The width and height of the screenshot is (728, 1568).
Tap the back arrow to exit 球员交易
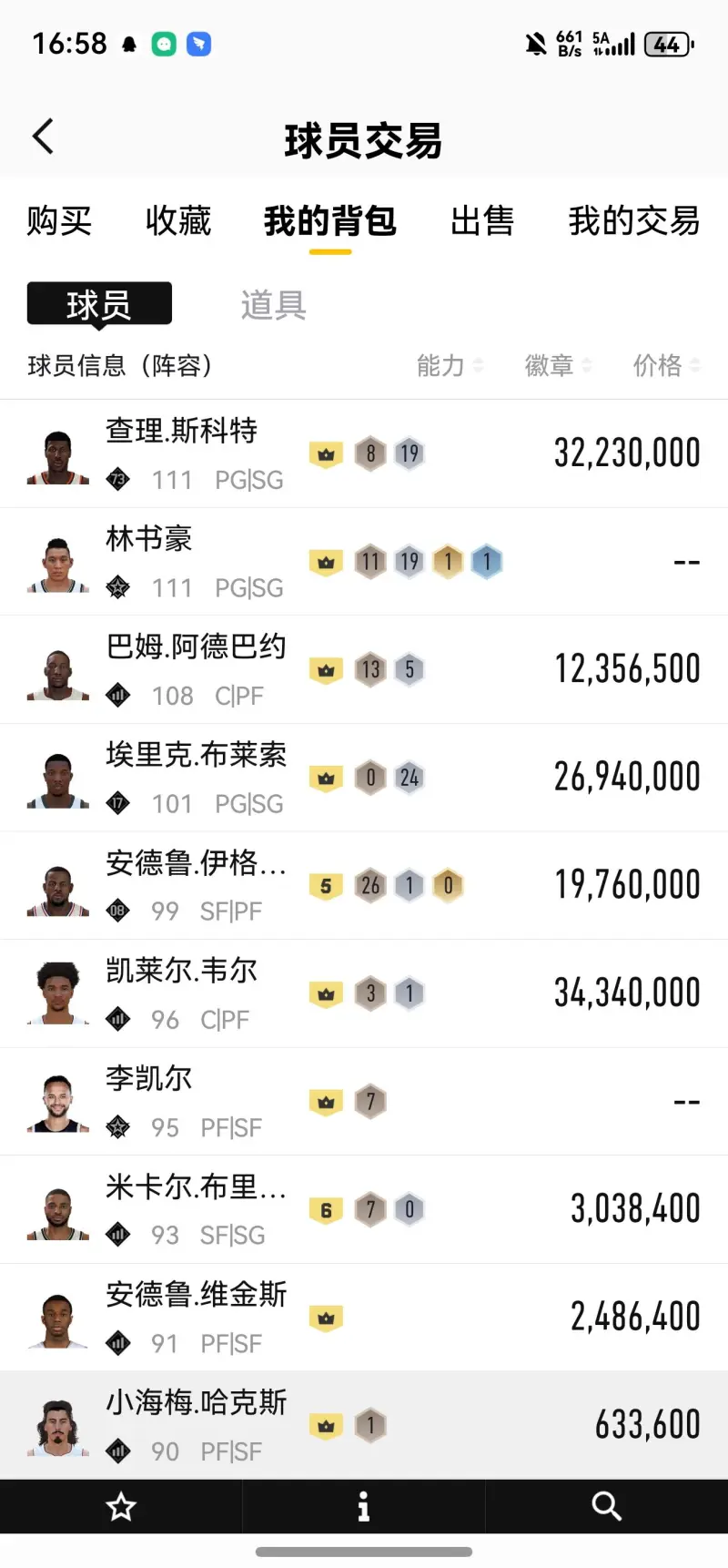click(x=41, y=135)
